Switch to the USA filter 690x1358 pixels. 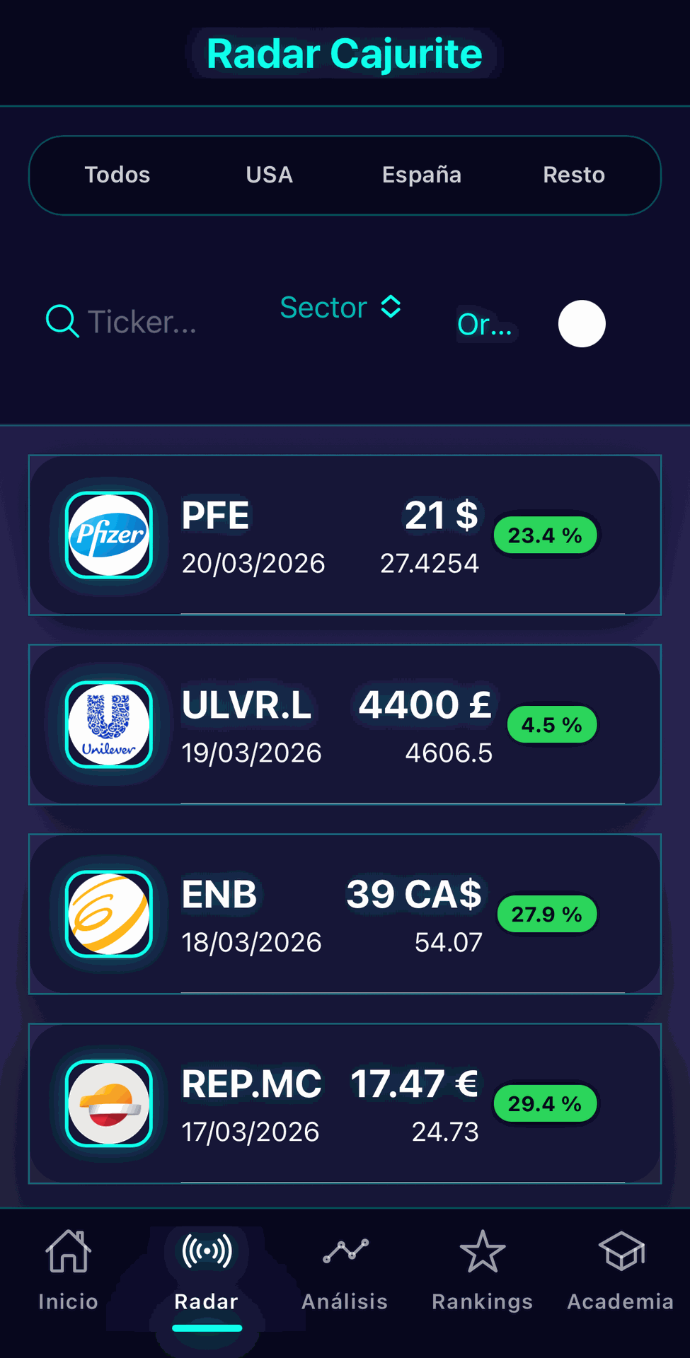tap(269, 175)
